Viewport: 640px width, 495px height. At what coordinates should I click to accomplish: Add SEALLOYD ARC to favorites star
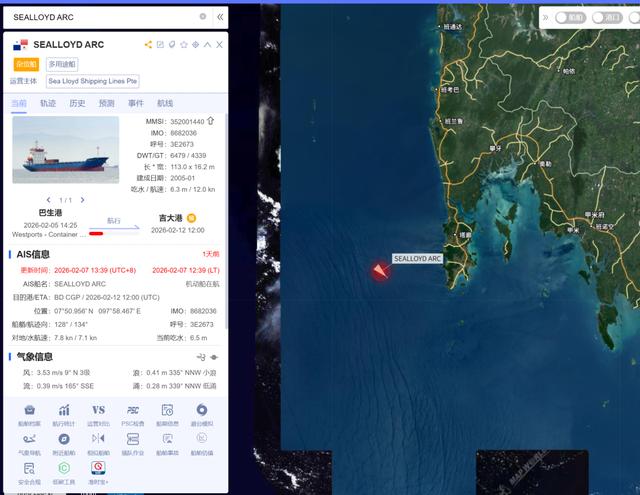(183, 44)
